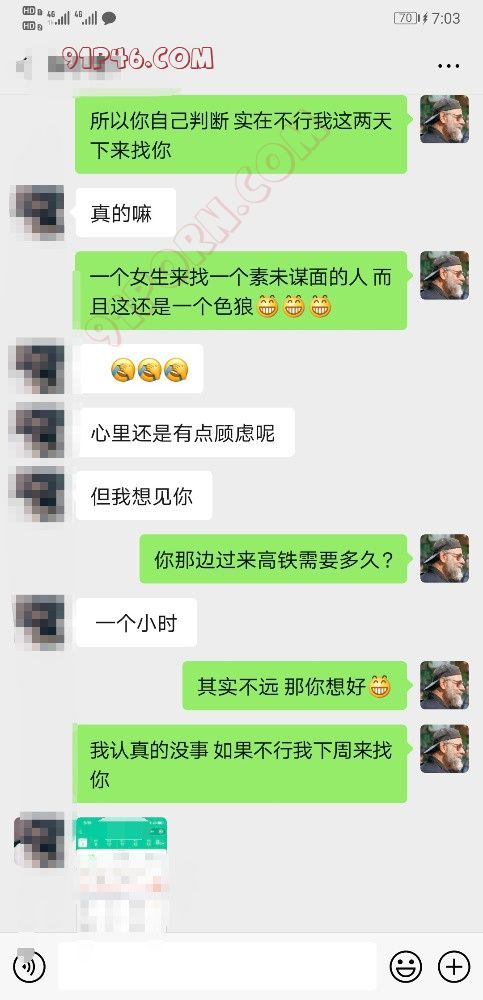Screen dimensions: 483x1000
Task: Tap the message text field
Action: (217, 967)
